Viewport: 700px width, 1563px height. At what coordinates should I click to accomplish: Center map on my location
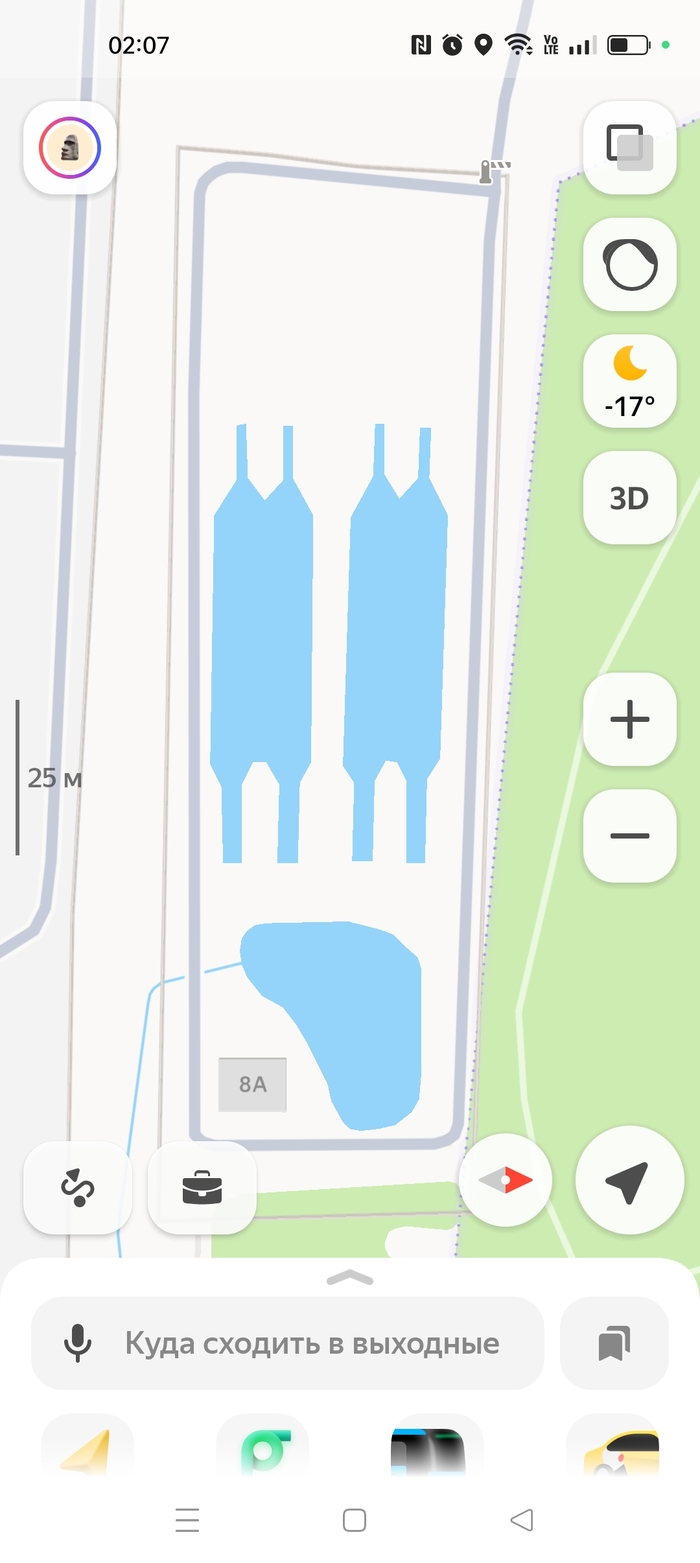coord(629,1181)
